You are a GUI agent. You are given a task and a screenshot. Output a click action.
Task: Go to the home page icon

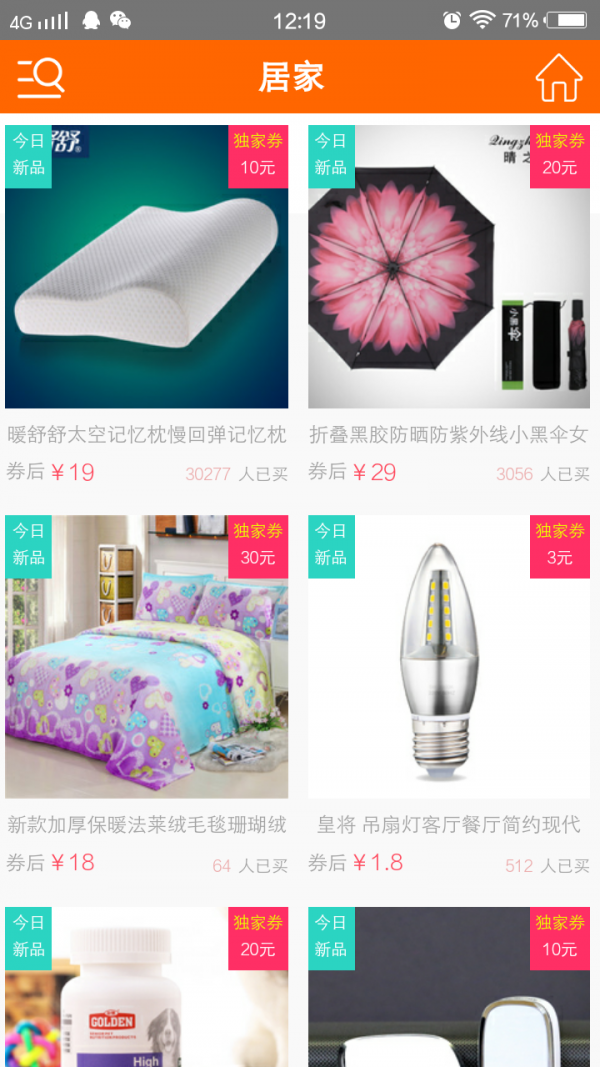558,77
